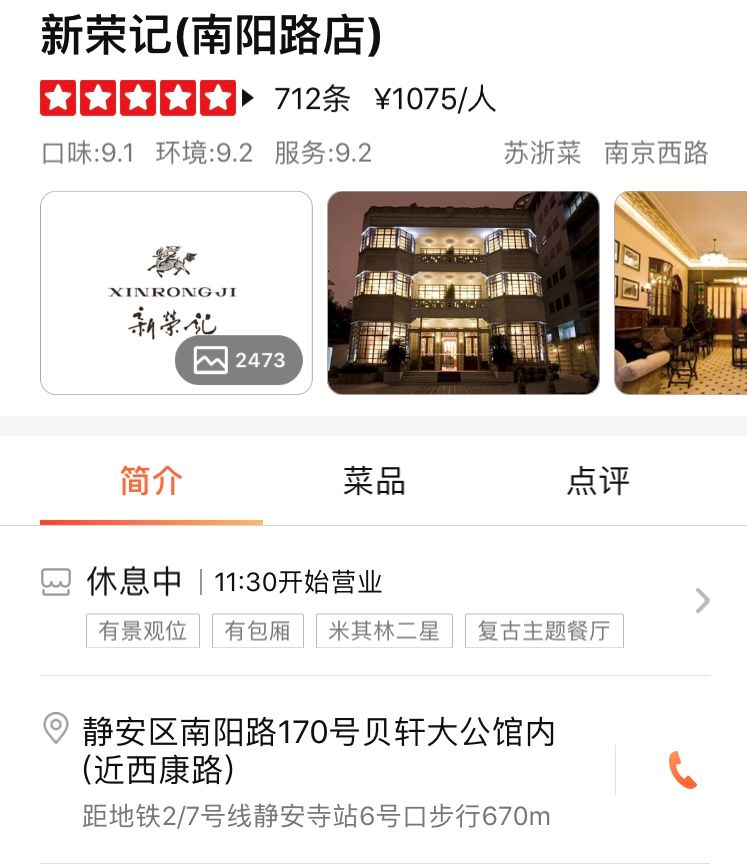
Task: Expand business hours with the chevron
Action: (x=702, y=600)
